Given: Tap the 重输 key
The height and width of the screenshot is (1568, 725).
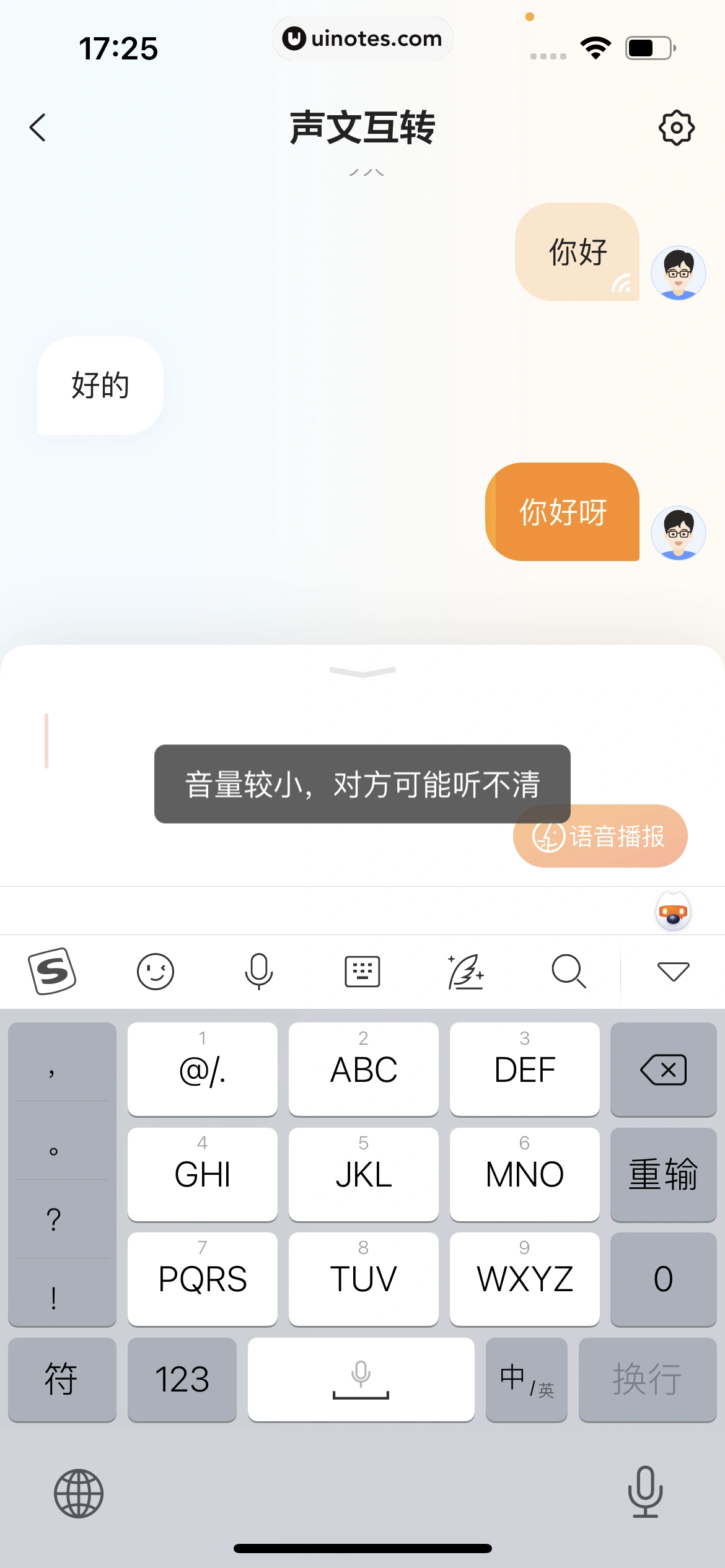Looking at the screenshot, I should [663, 1174].
